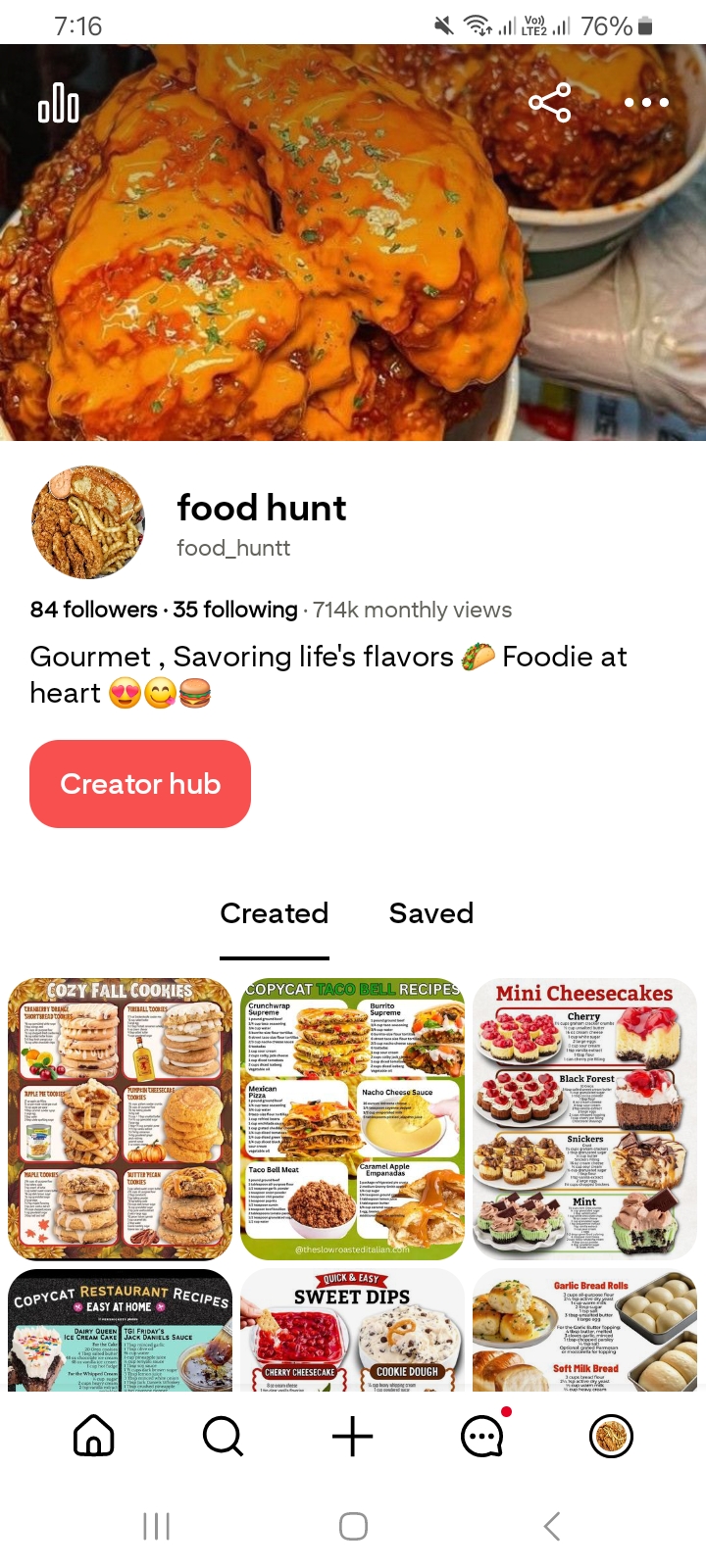The image size is (706, 1568).
Task: Open the Cozy Fall Cookies pin
Action: pos(120,1117)
